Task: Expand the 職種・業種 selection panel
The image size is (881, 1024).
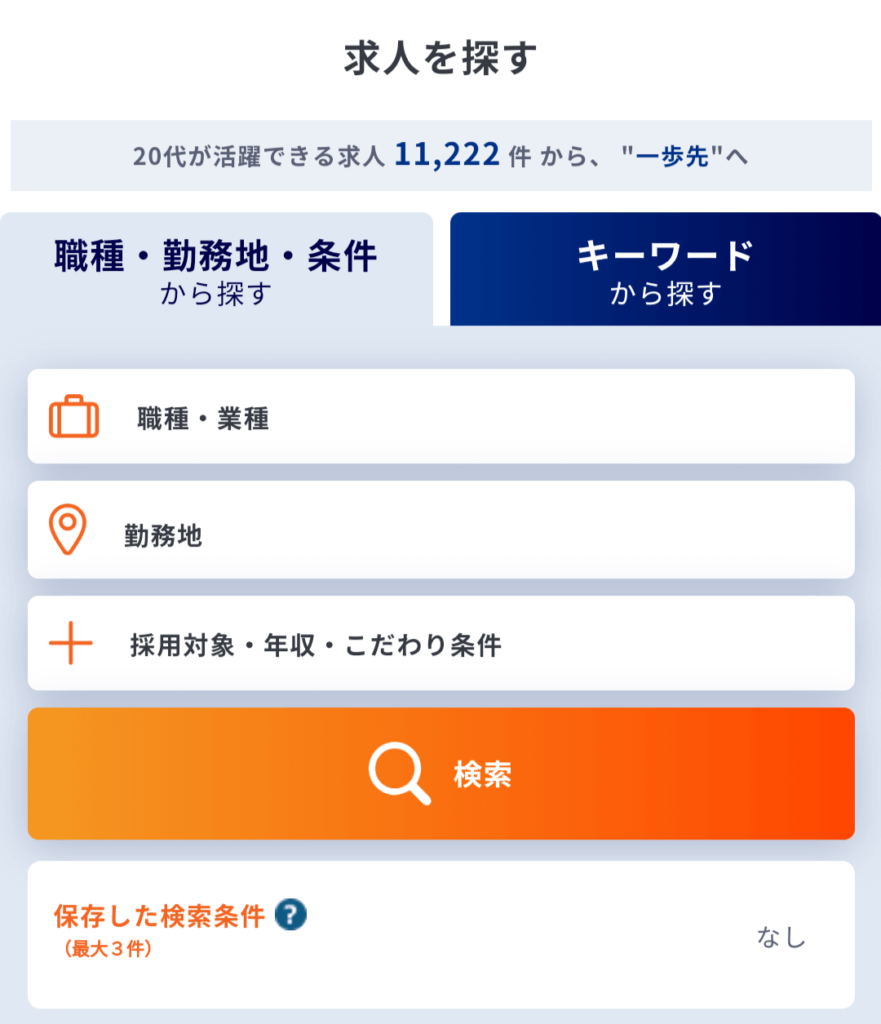Action: click(x=440, y=416)
